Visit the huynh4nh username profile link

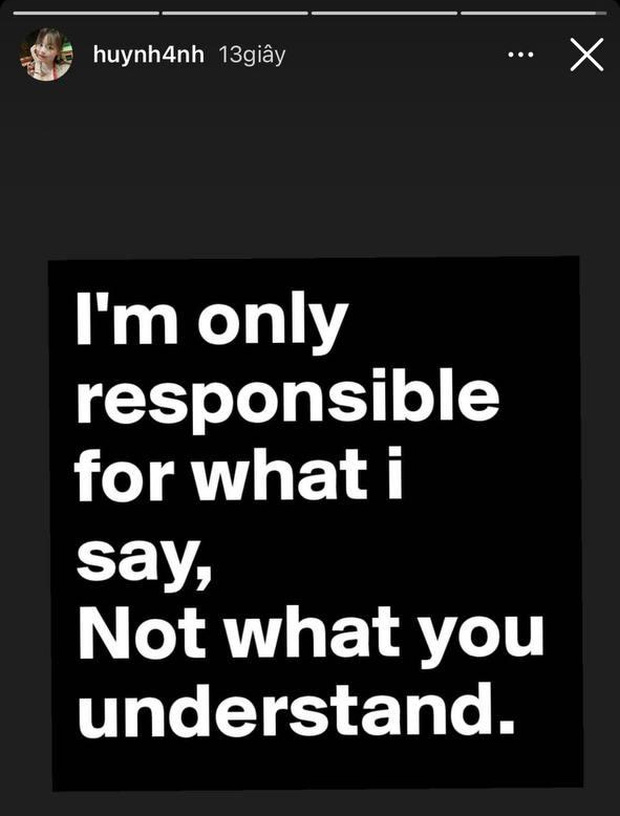148,56
